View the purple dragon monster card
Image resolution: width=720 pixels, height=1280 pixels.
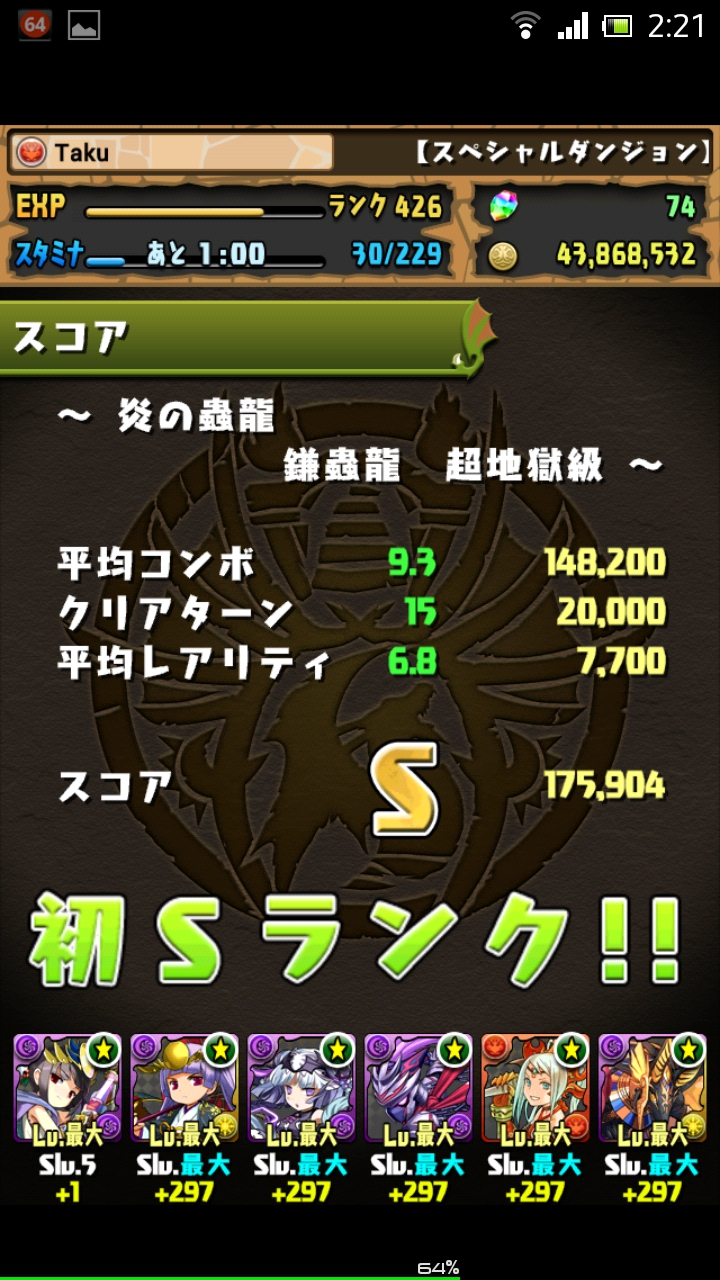(418, 1088)
